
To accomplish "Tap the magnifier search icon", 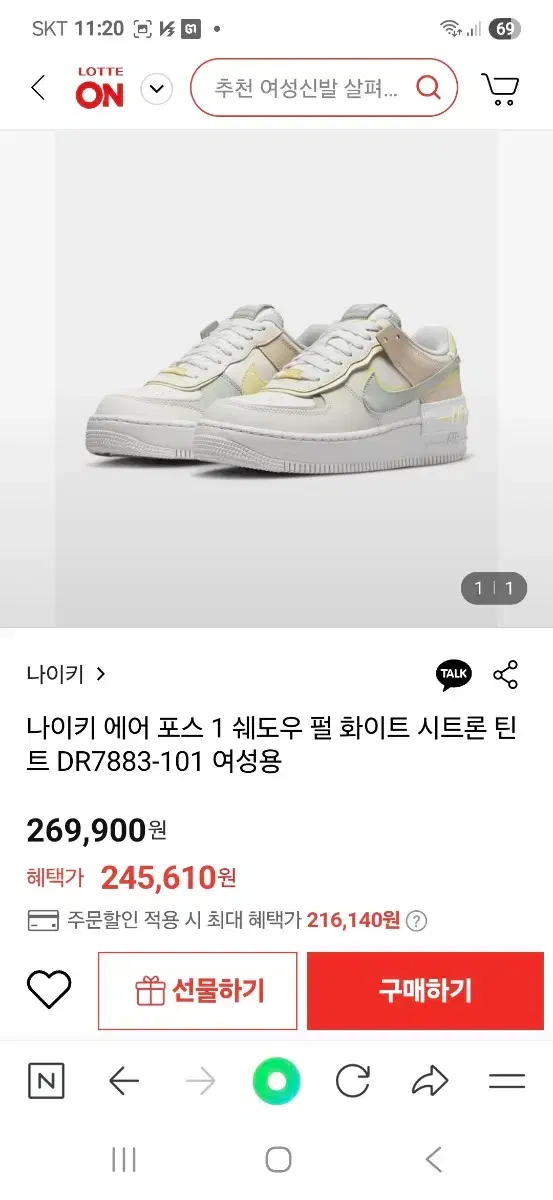I will 428,88.
